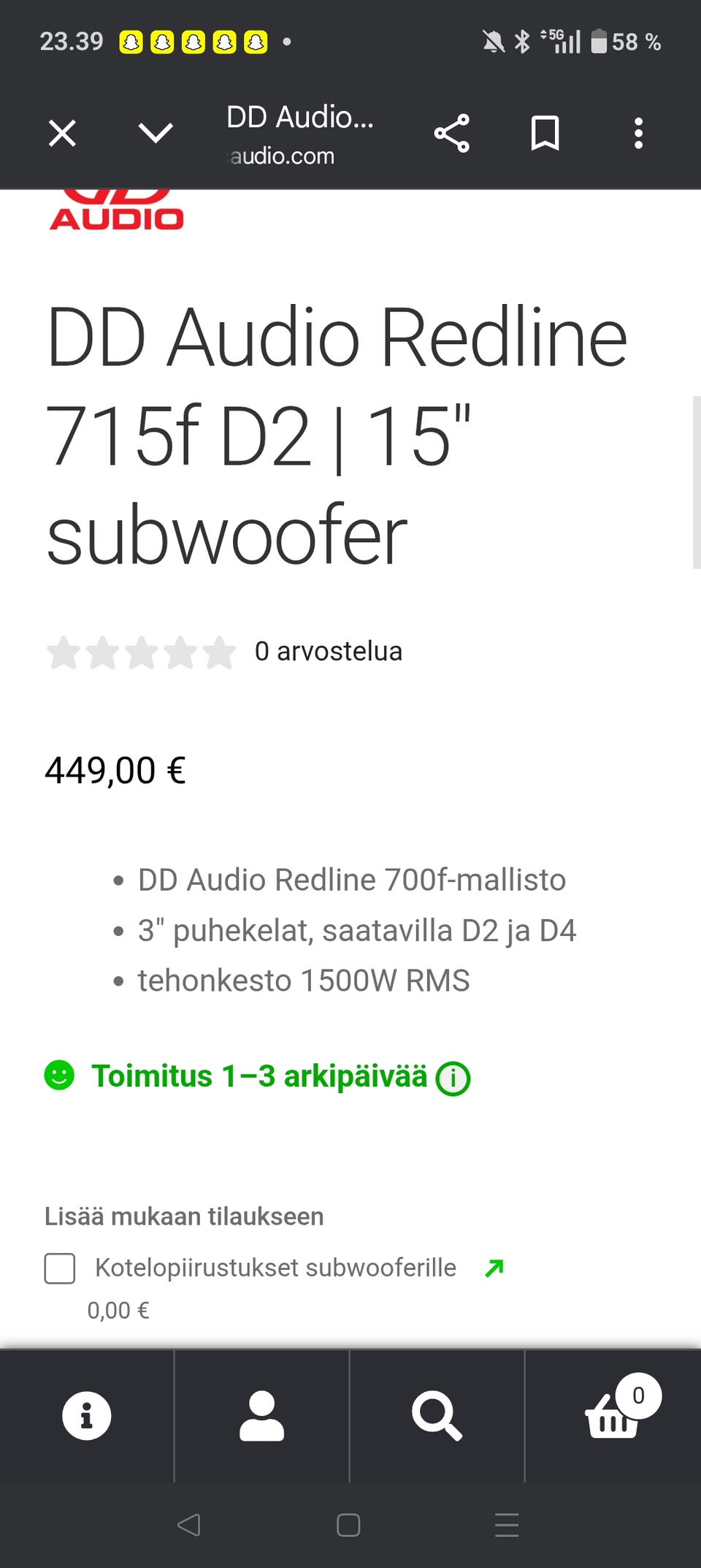Open the search function

click(x=437, y=1417)
